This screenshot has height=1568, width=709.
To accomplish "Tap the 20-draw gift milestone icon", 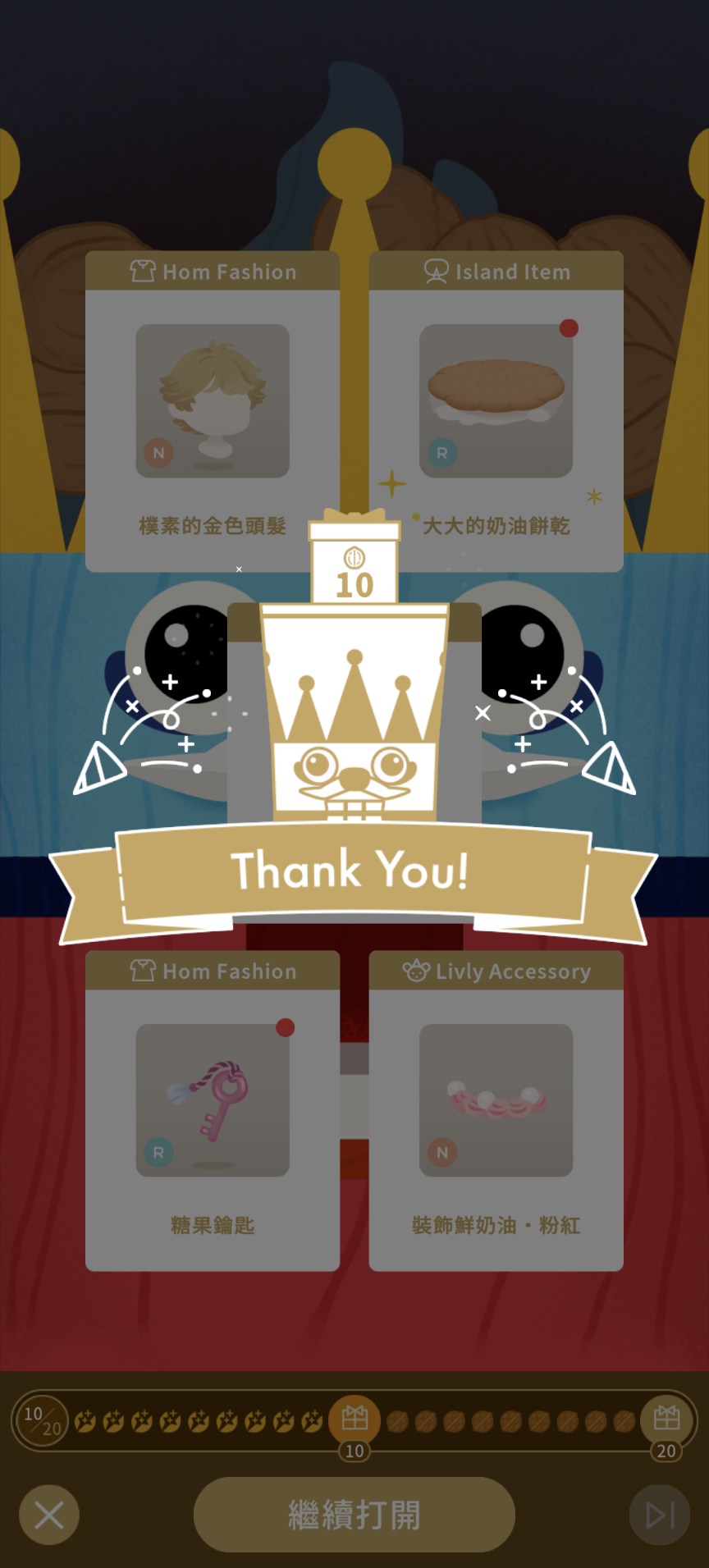I will 666,1419.
